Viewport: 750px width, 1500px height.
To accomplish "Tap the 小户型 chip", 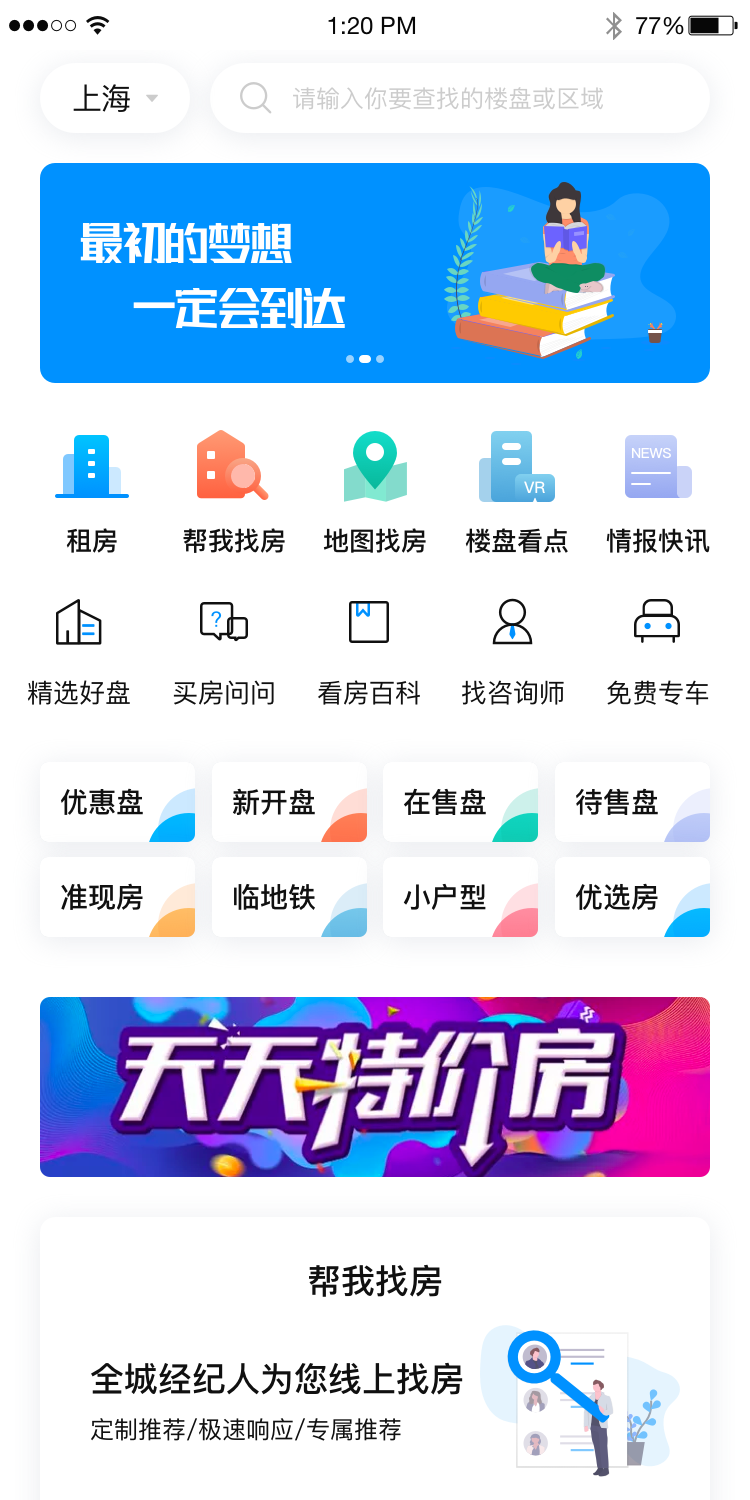I will click(460, 897).
